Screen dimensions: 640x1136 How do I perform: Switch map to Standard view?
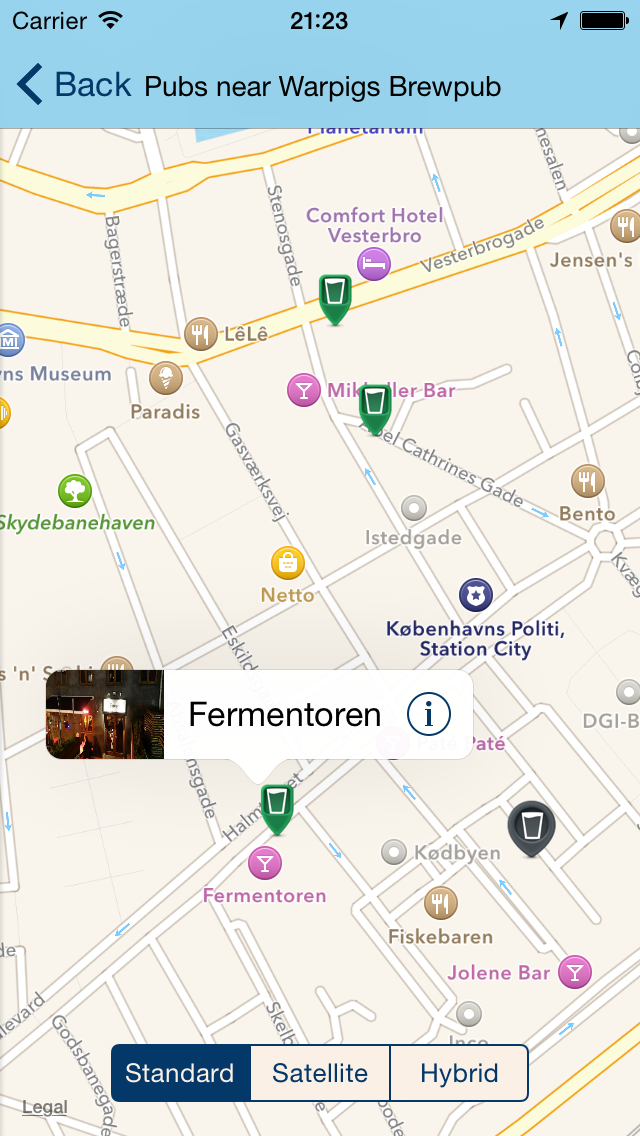point(180,1073)
